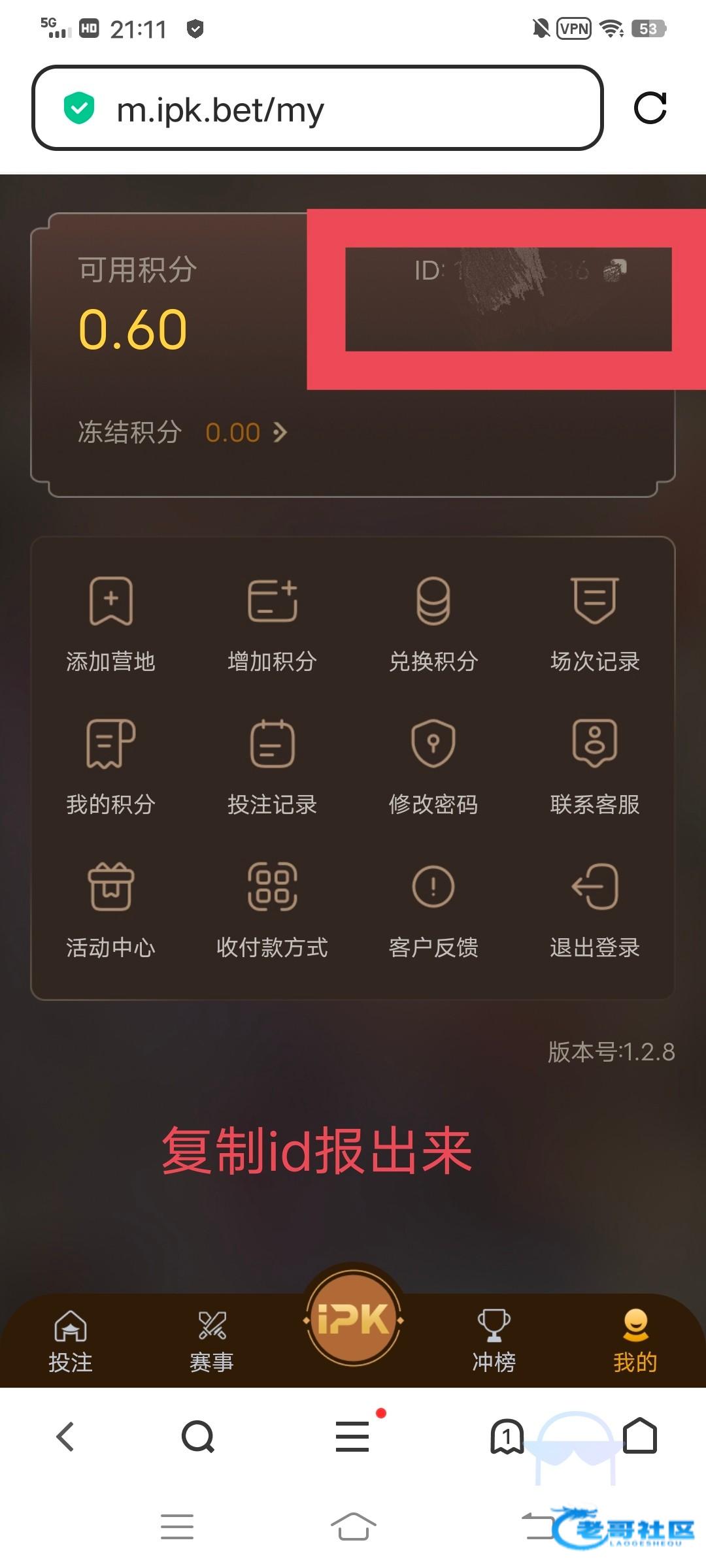Select 增加积分 to add points

[x=272, y=623]
